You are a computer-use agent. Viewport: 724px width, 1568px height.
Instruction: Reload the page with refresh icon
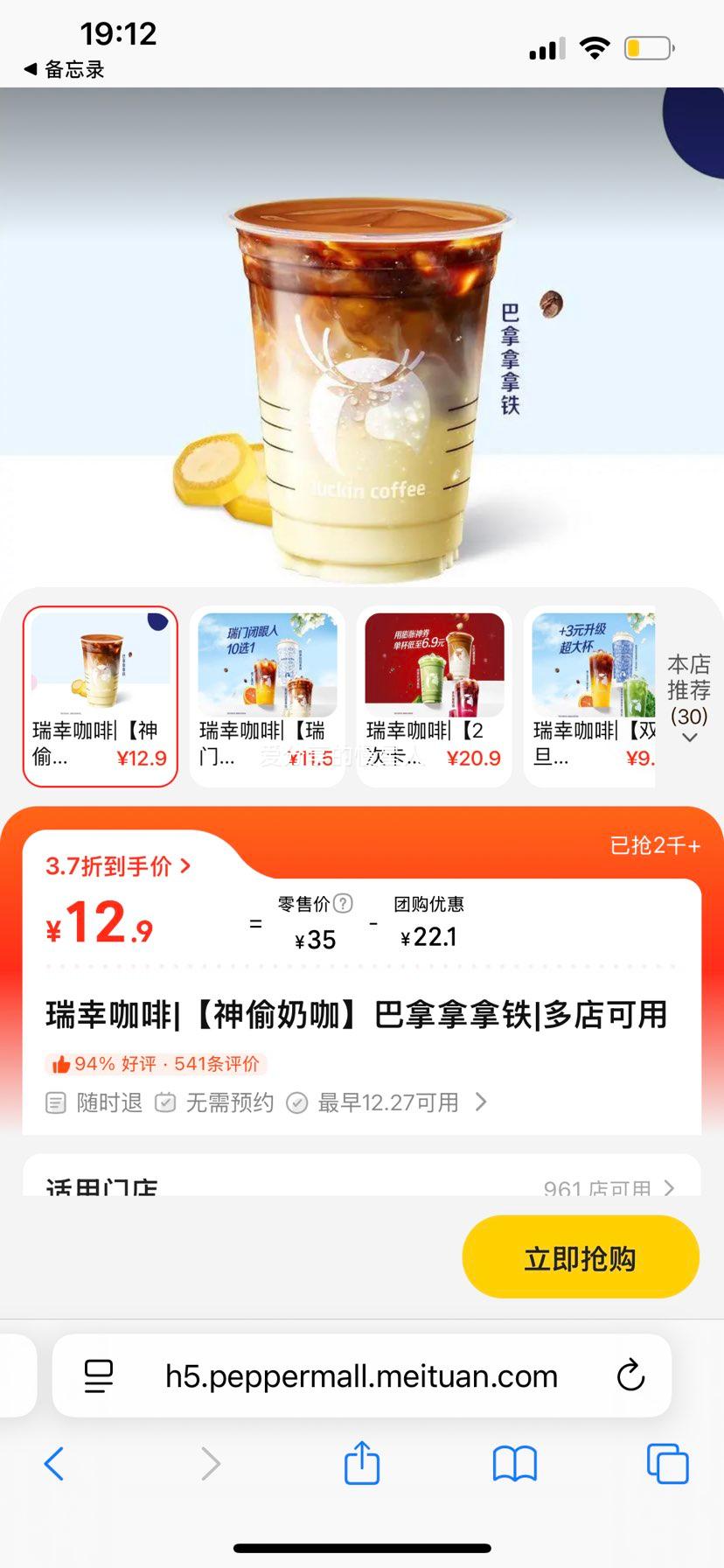tap(631, 1375)
